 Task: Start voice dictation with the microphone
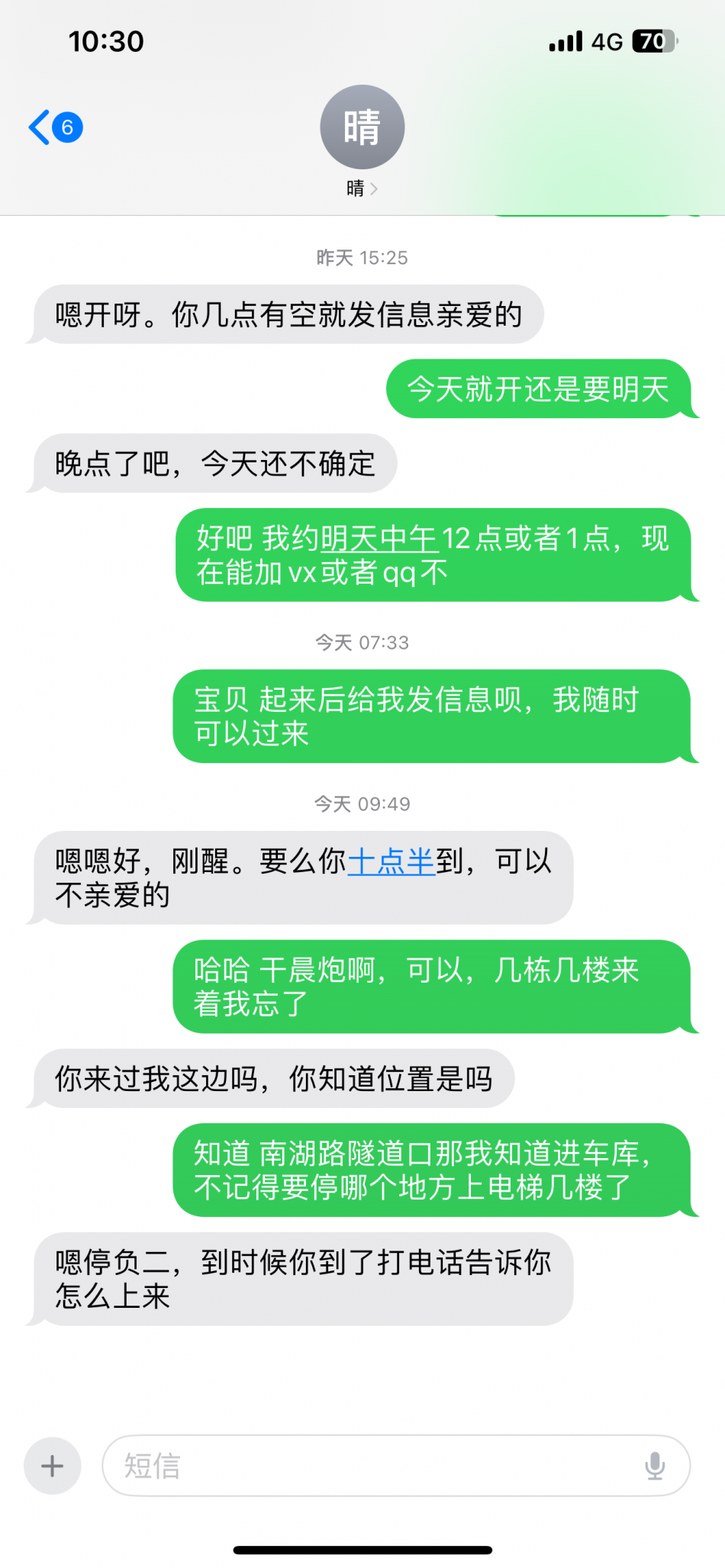[x=655, y=1466]
